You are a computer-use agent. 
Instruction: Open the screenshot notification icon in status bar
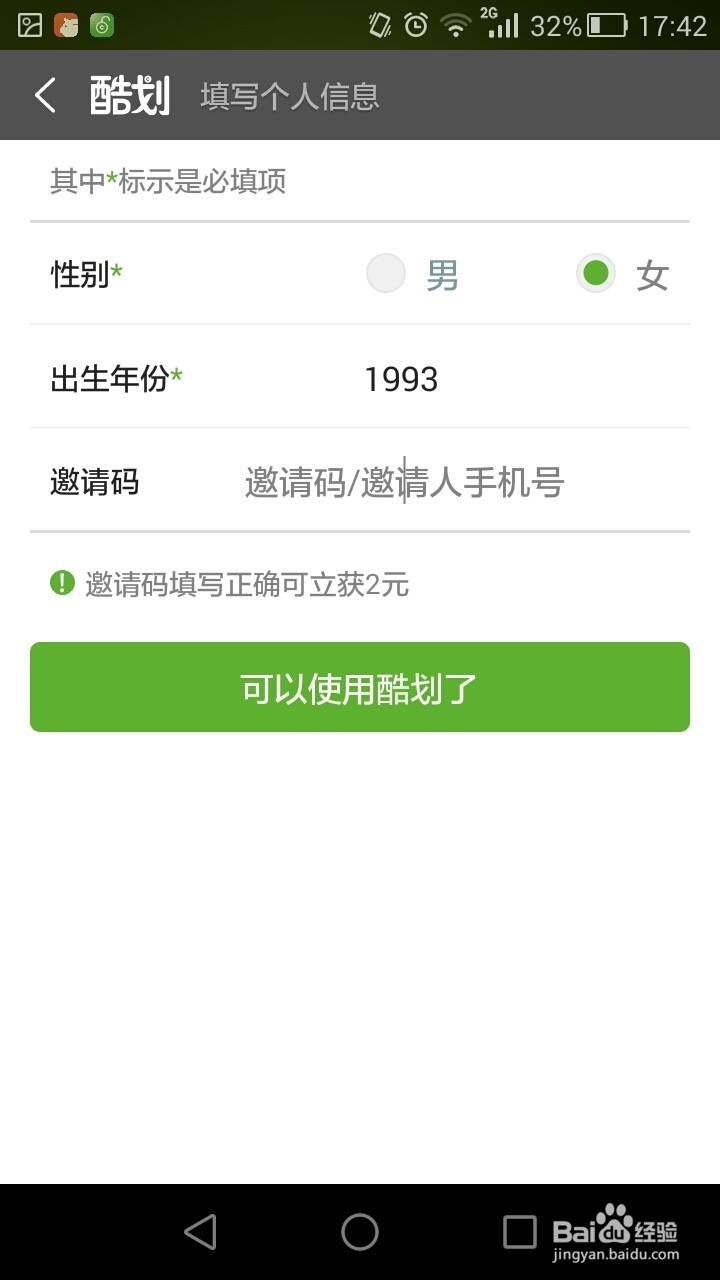click(x=28, y=22)
